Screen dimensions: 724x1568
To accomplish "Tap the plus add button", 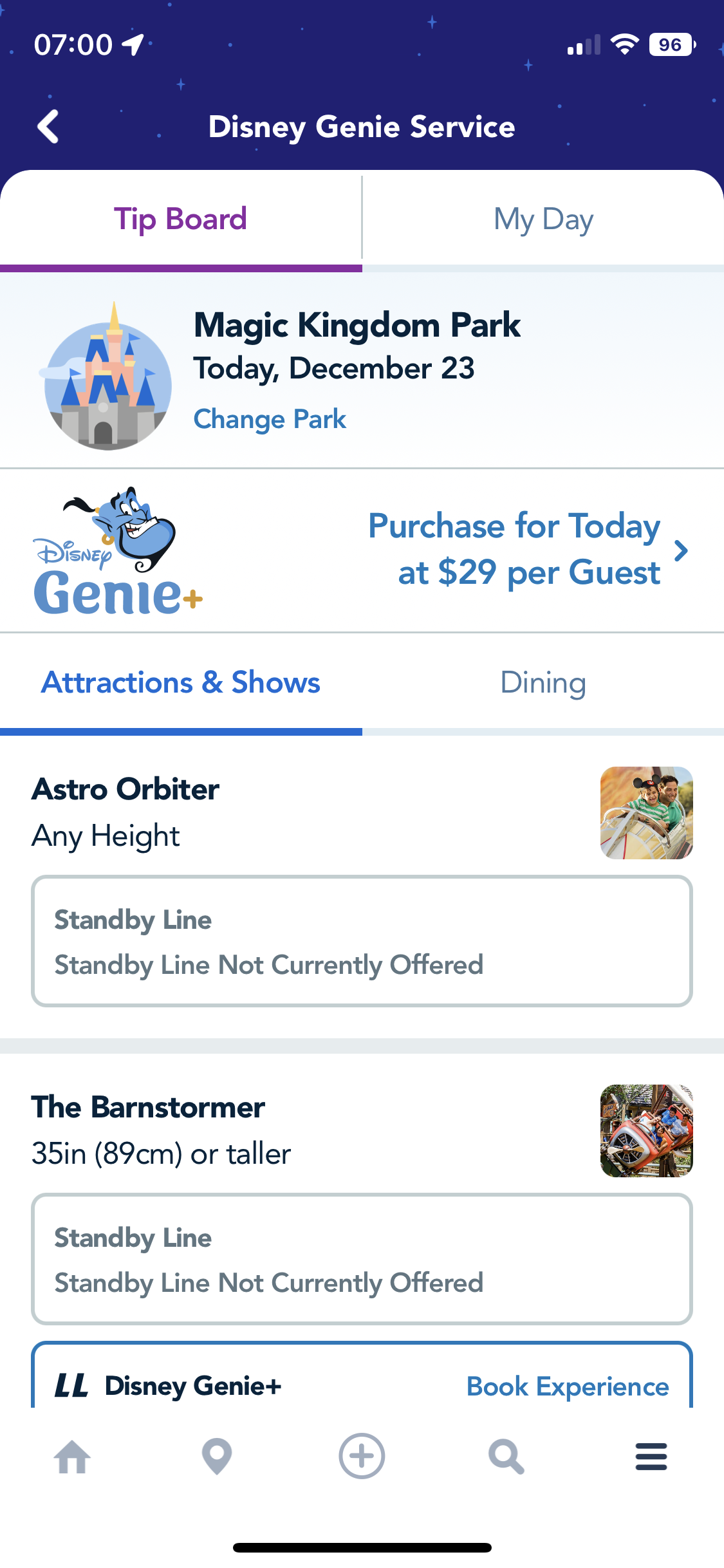I will pyautogui.click(x=362, y=1457).
